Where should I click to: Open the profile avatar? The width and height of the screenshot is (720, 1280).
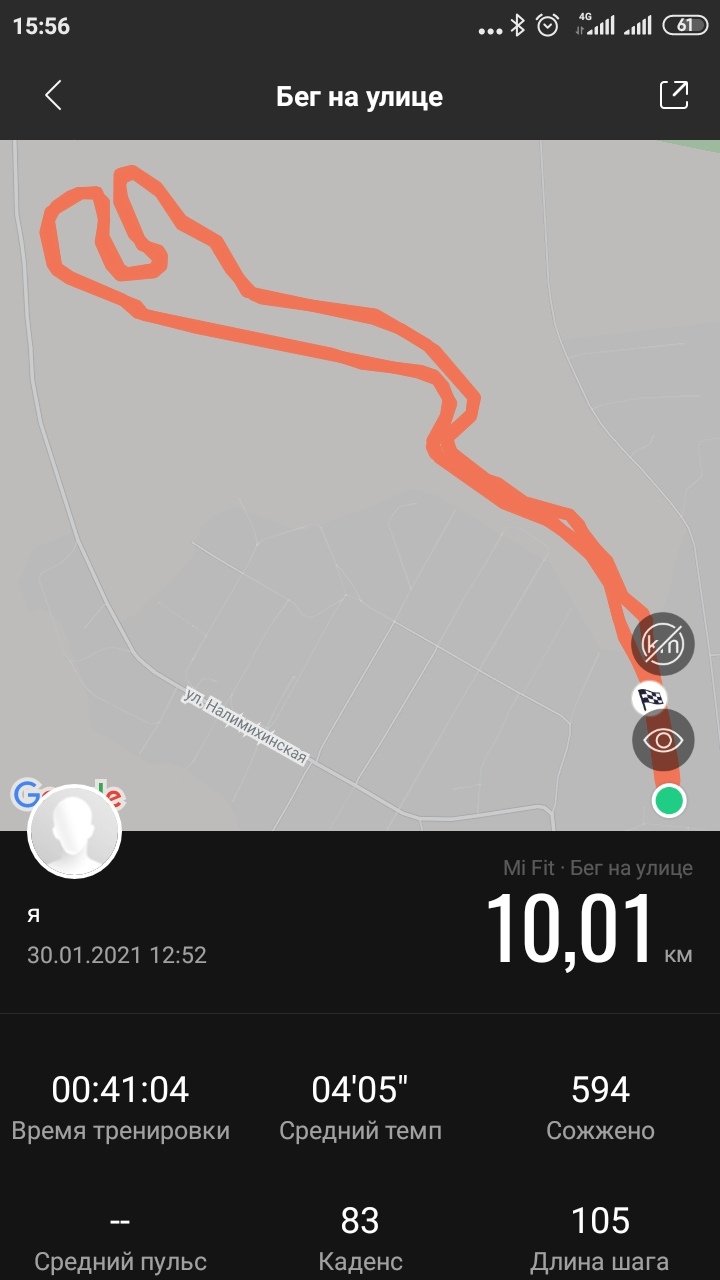[x=75, y=831]
